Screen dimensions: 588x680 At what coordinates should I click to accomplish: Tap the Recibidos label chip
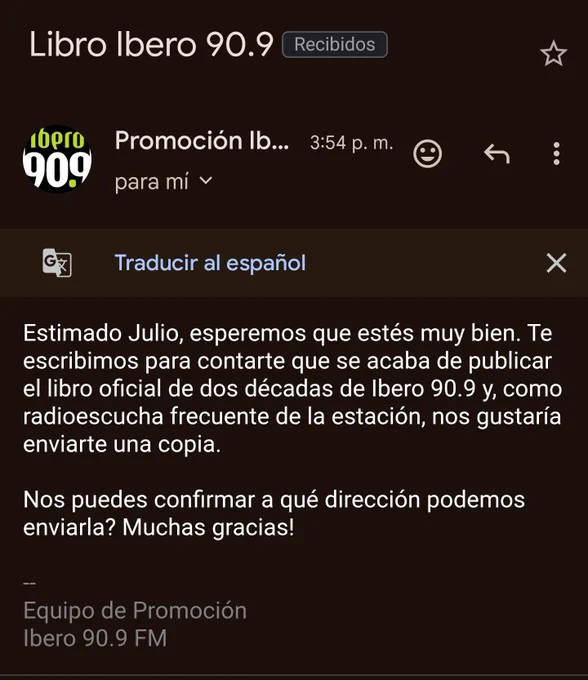point(335,44)
